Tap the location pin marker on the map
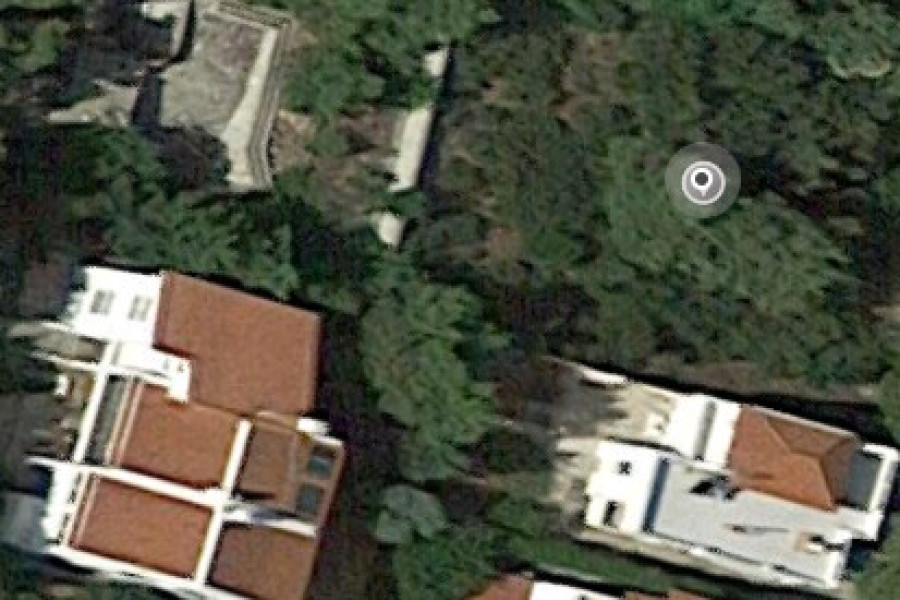 point(702,181)
